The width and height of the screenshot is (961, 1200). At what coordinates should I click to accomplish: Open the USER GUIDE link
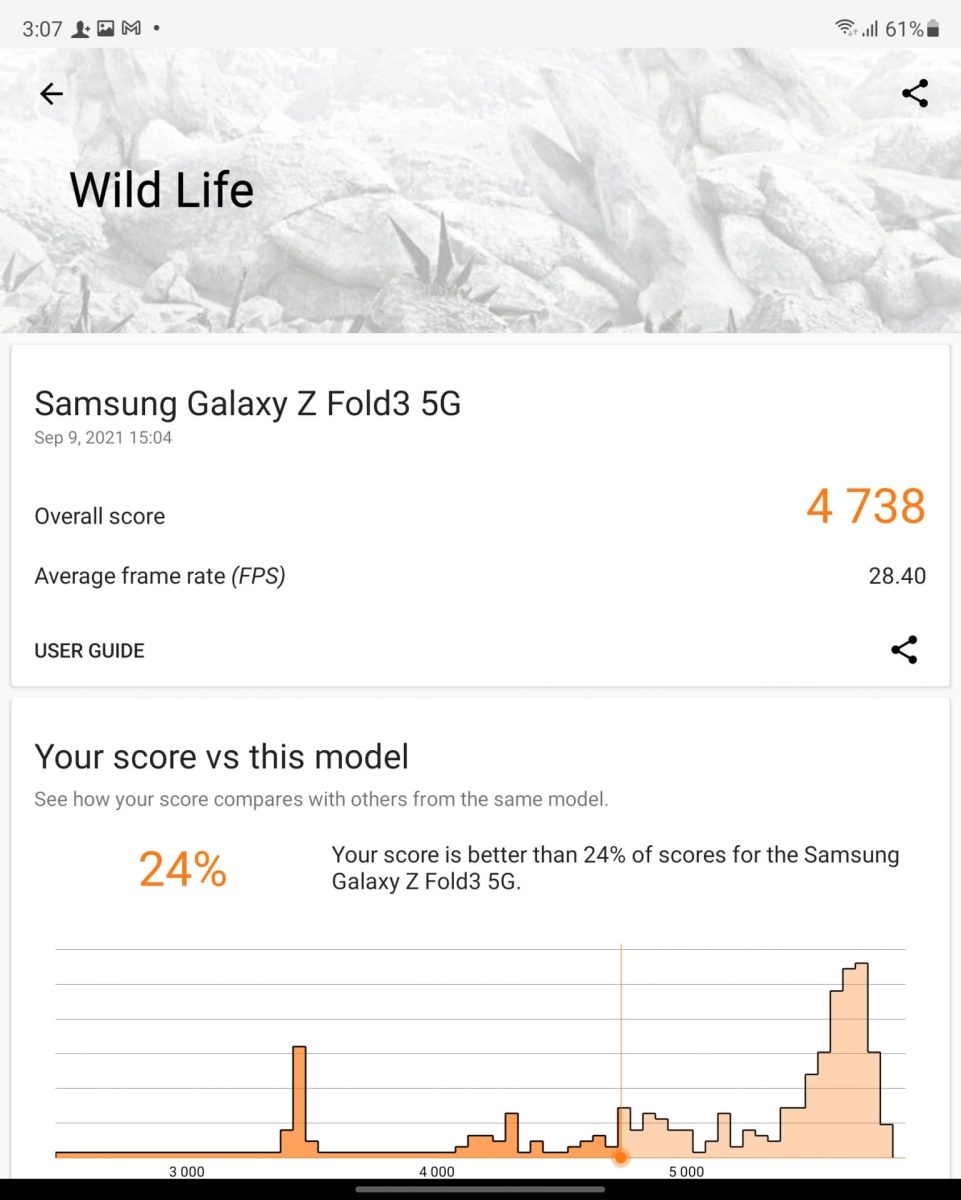pyautogui.click(x=89, y=651)
